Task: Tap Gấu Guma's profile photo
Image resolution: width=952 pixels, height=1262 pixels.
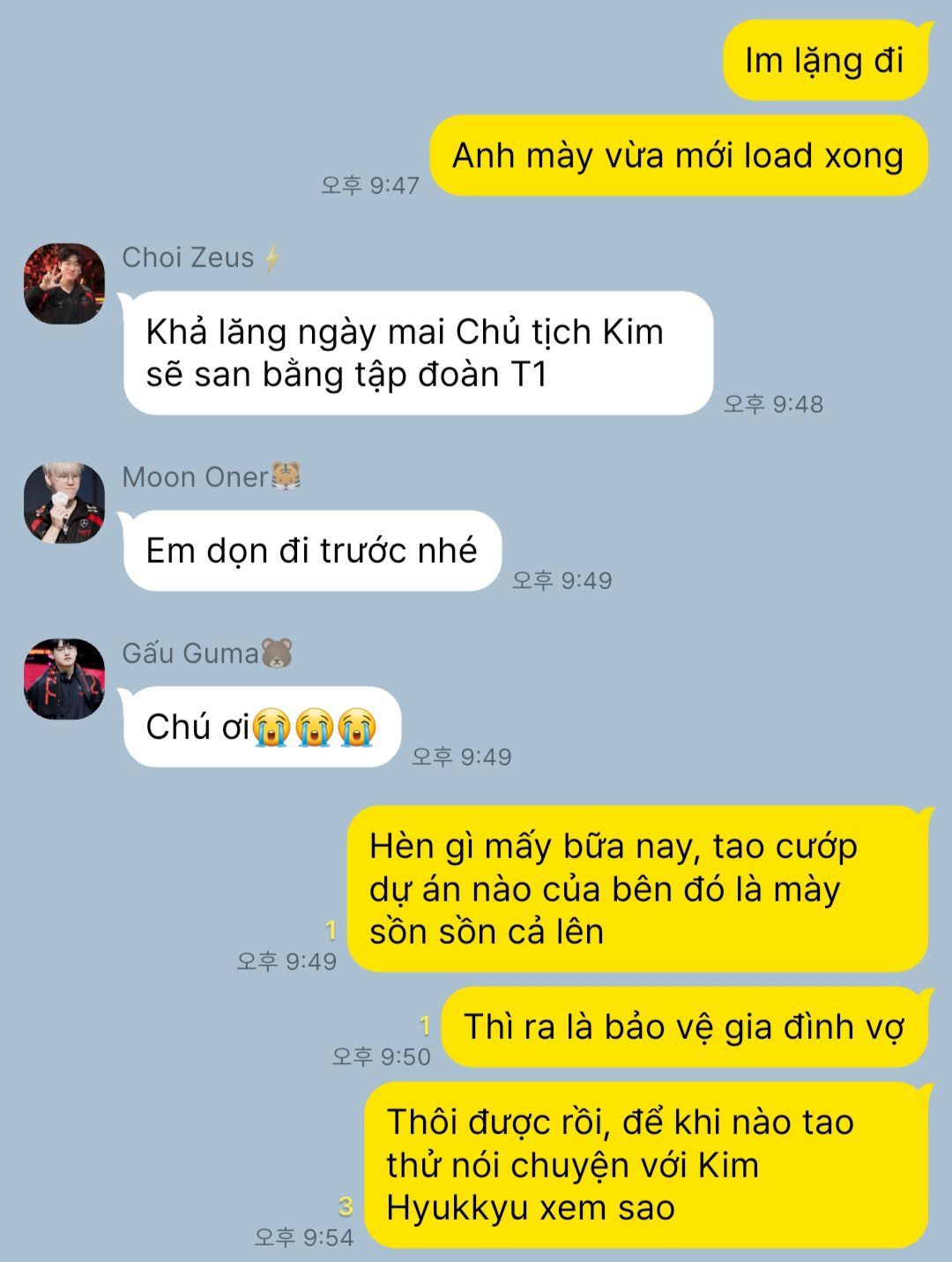Action: pos(63,678)
